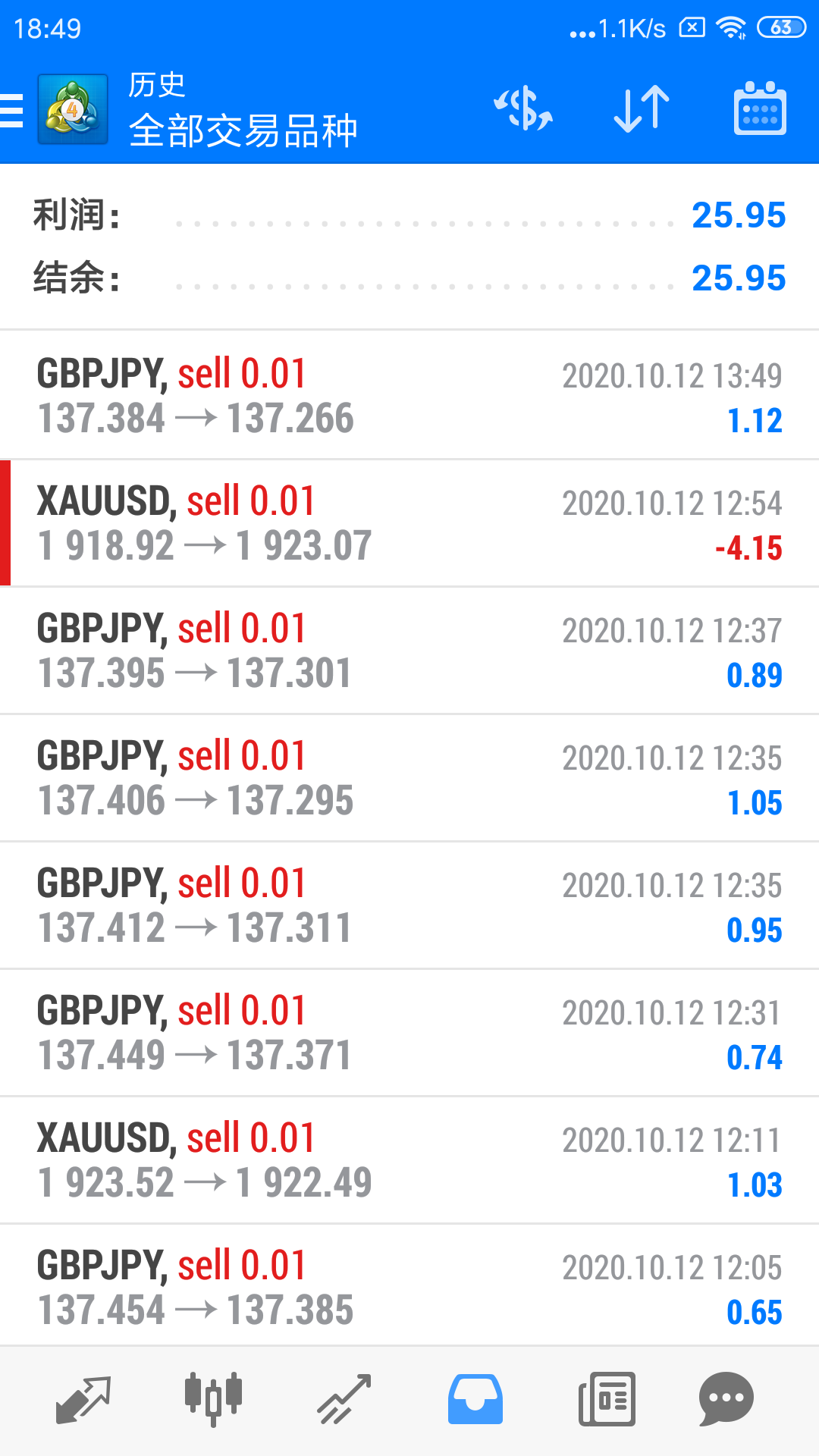Open the news tab

[607, 1399]
